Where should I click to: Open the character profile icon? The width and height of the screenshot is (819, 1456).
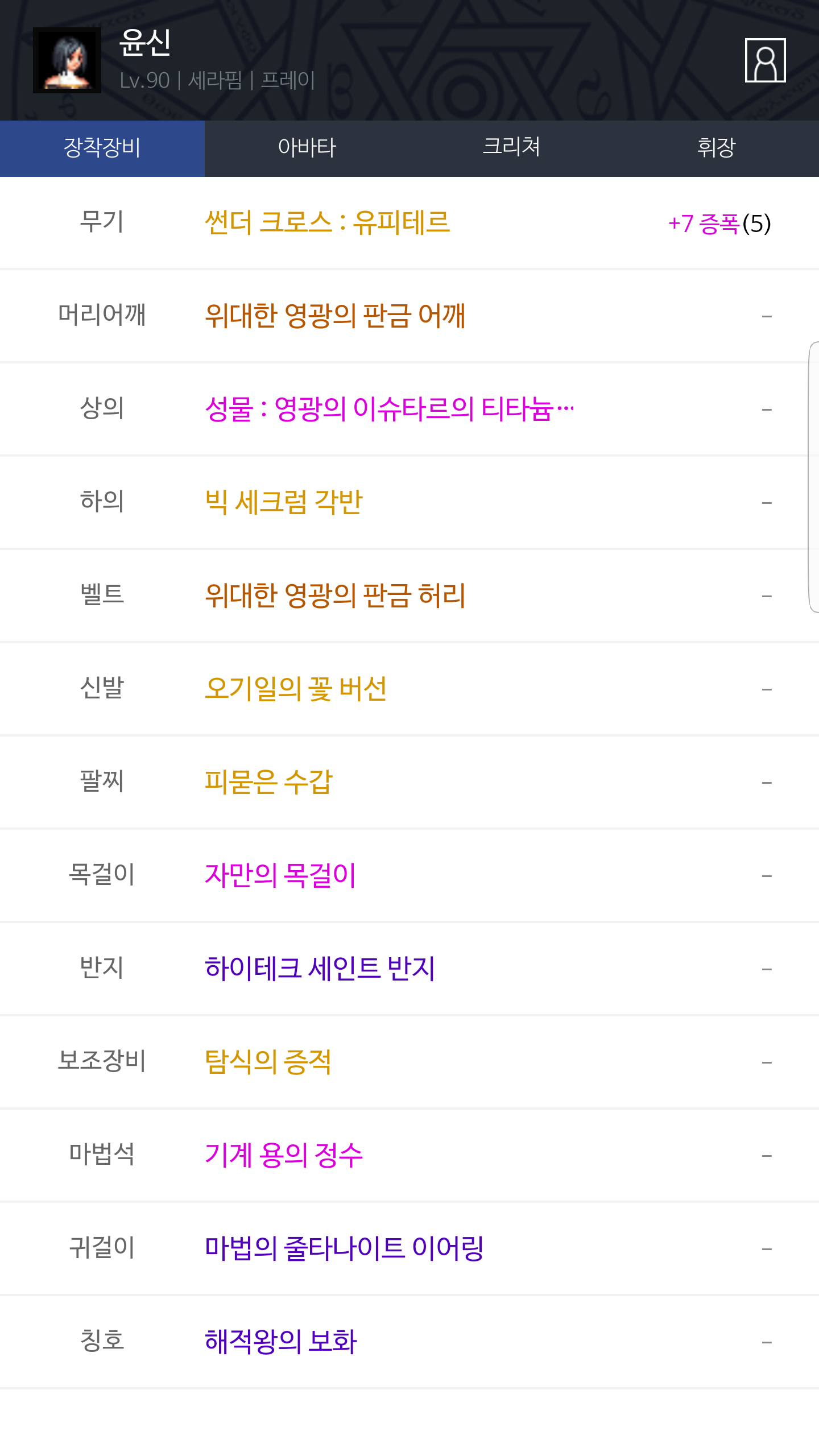tap(765, 60)
